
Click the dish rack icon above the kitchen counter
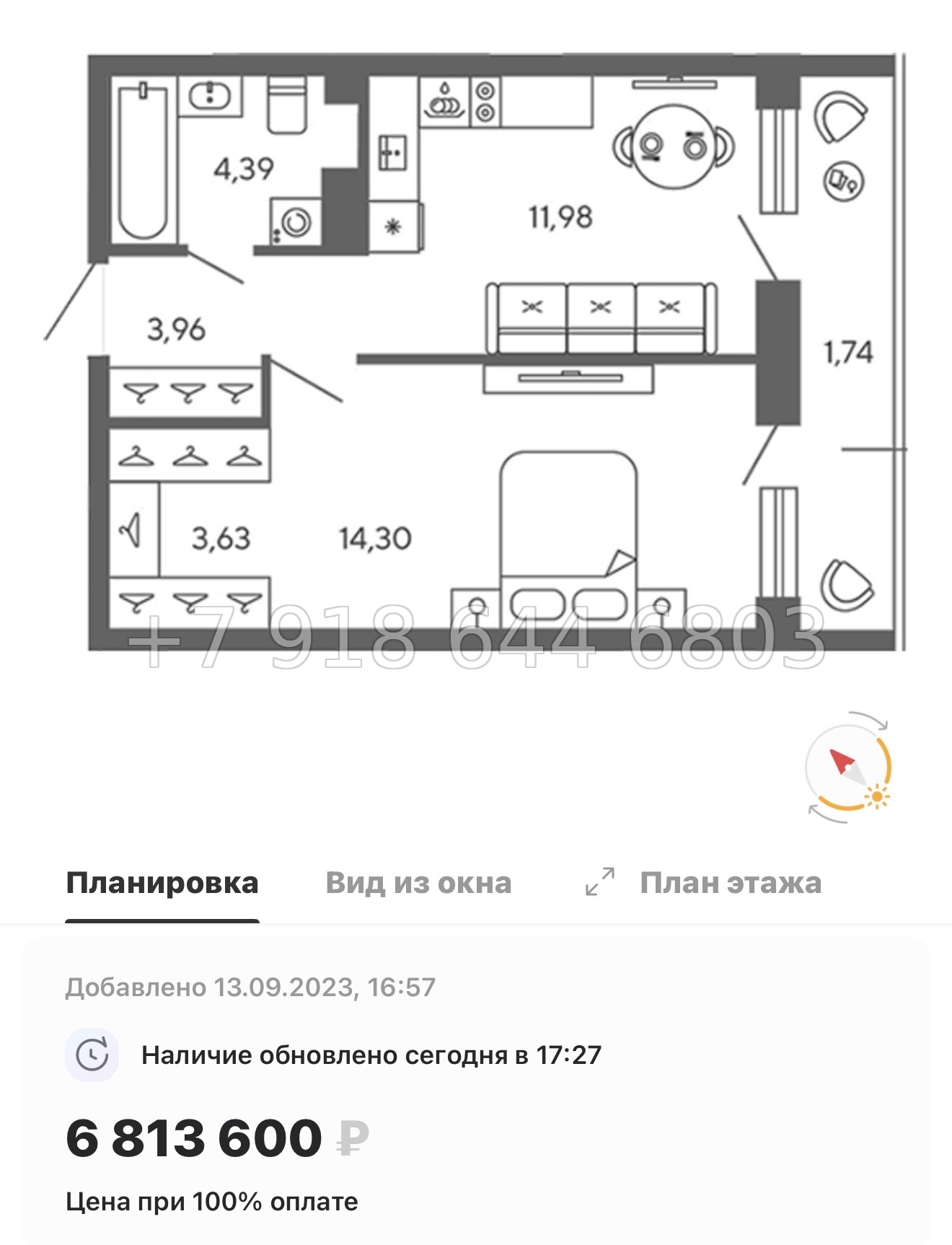[x=445, y=101]
